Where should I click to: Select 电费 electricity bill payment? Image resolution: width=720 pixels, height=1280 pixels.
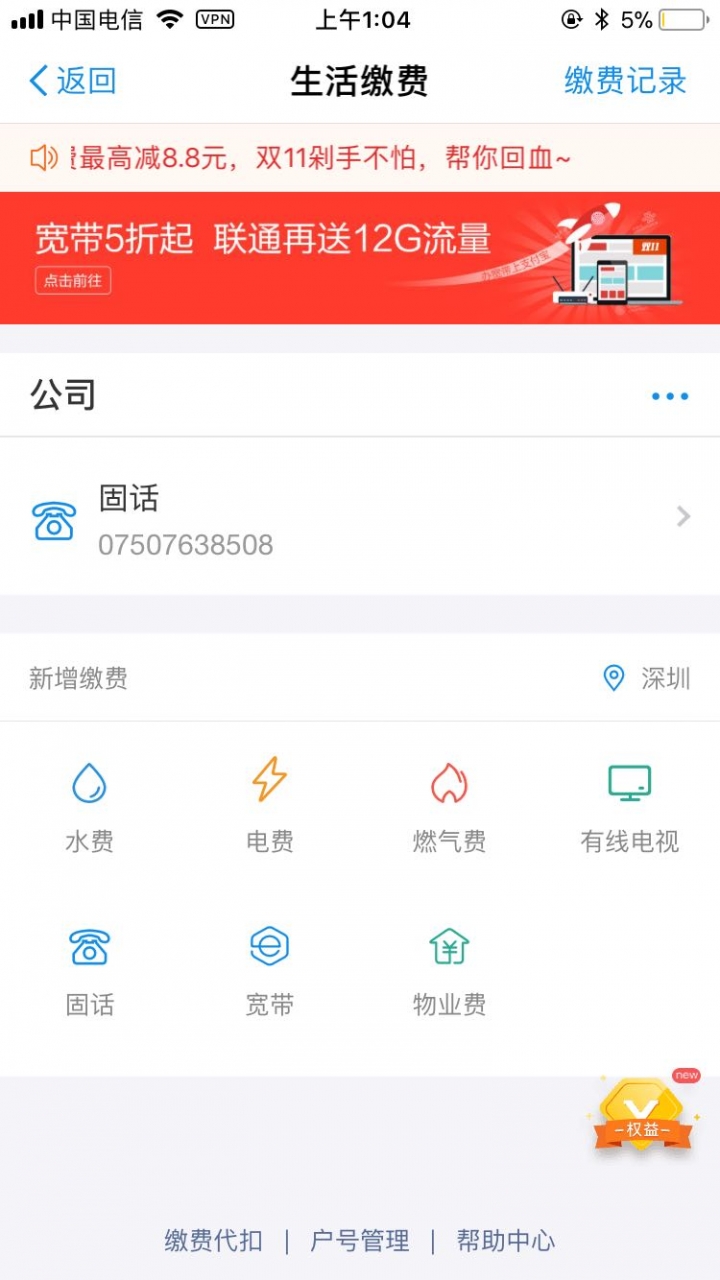coord(270,807)
